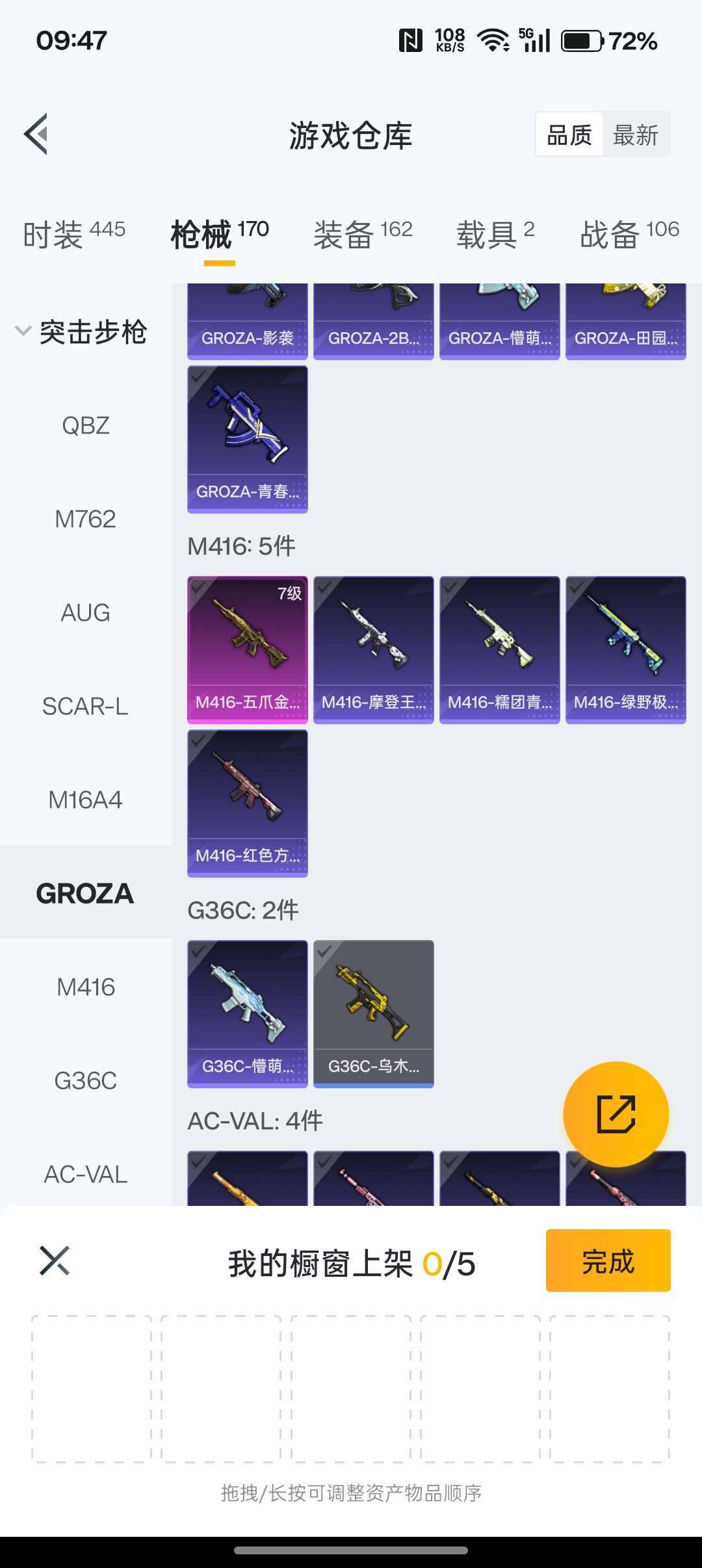
Task: Select the M416-五爪金 level 7 skin
Action: [x=247, y=649]
